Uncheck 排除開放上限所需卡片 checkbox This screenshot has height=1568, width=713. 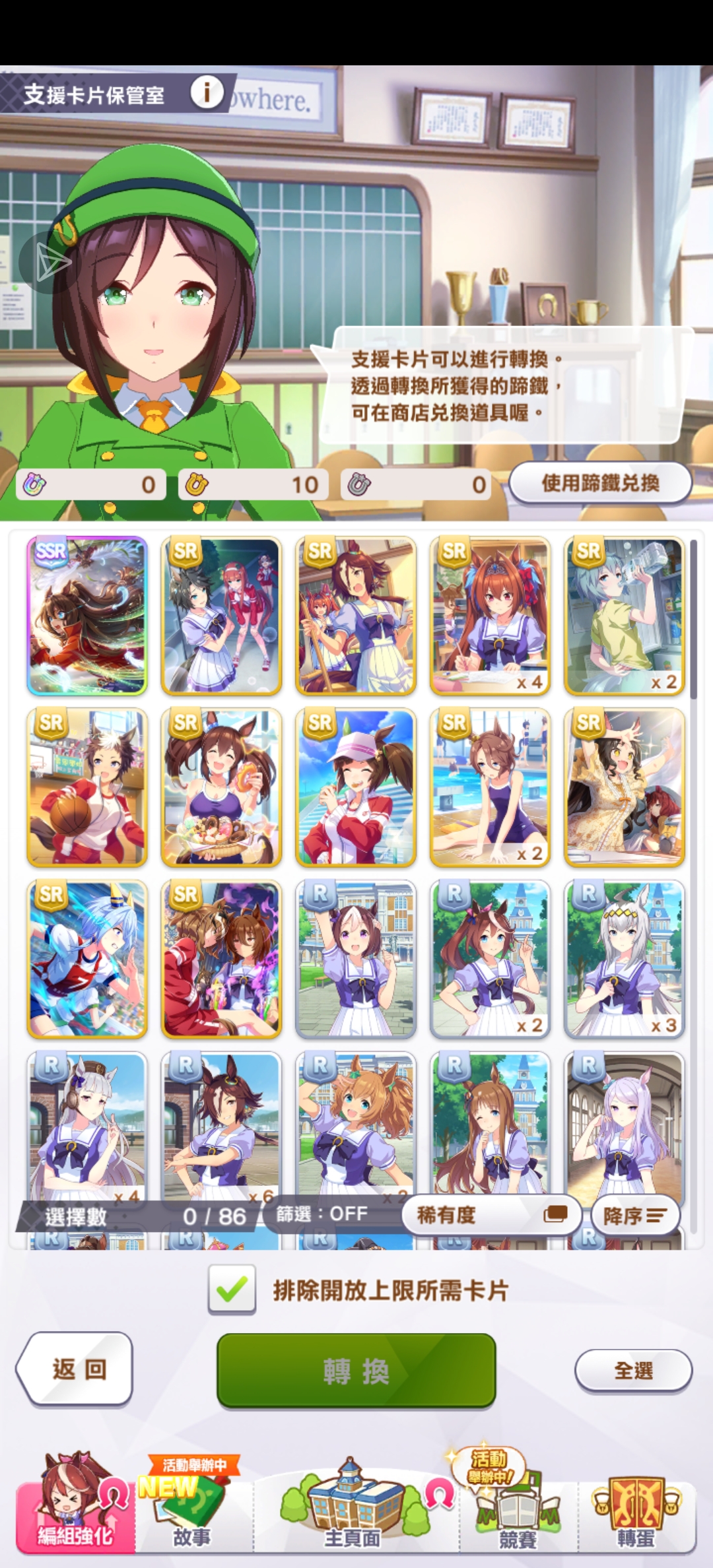[232, 1289]
